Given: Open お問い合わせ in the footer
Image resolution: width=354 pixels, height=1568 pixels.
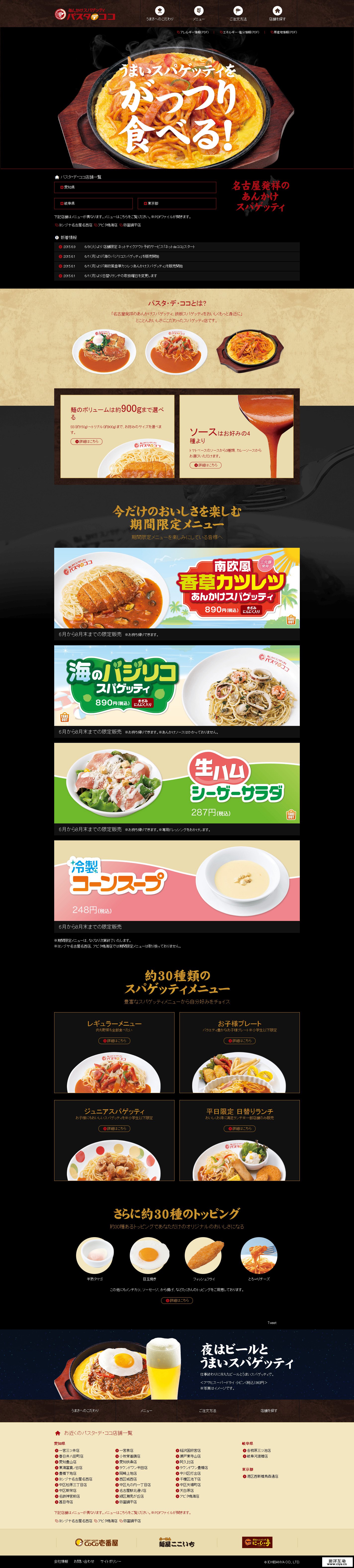Looking at the screenshot, I should [x=84, y=1561].
